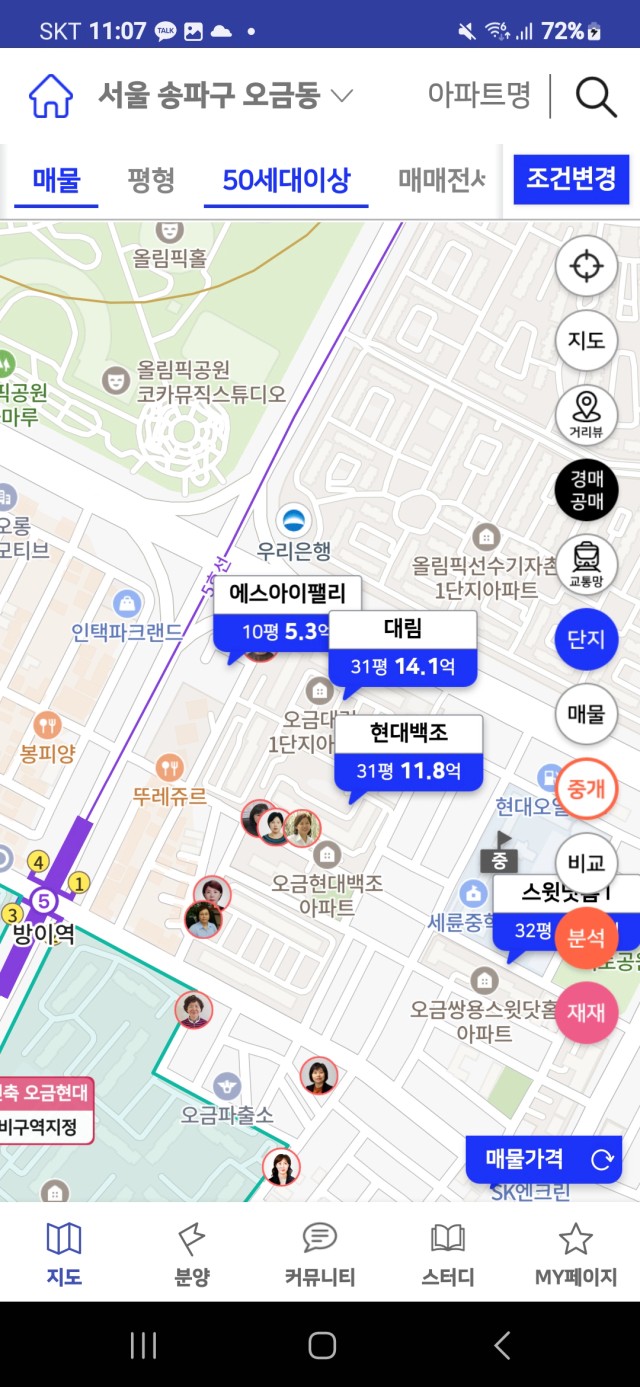Select the 평형 filter tab
The image size is (640, 1387).
tap(151, 180)
